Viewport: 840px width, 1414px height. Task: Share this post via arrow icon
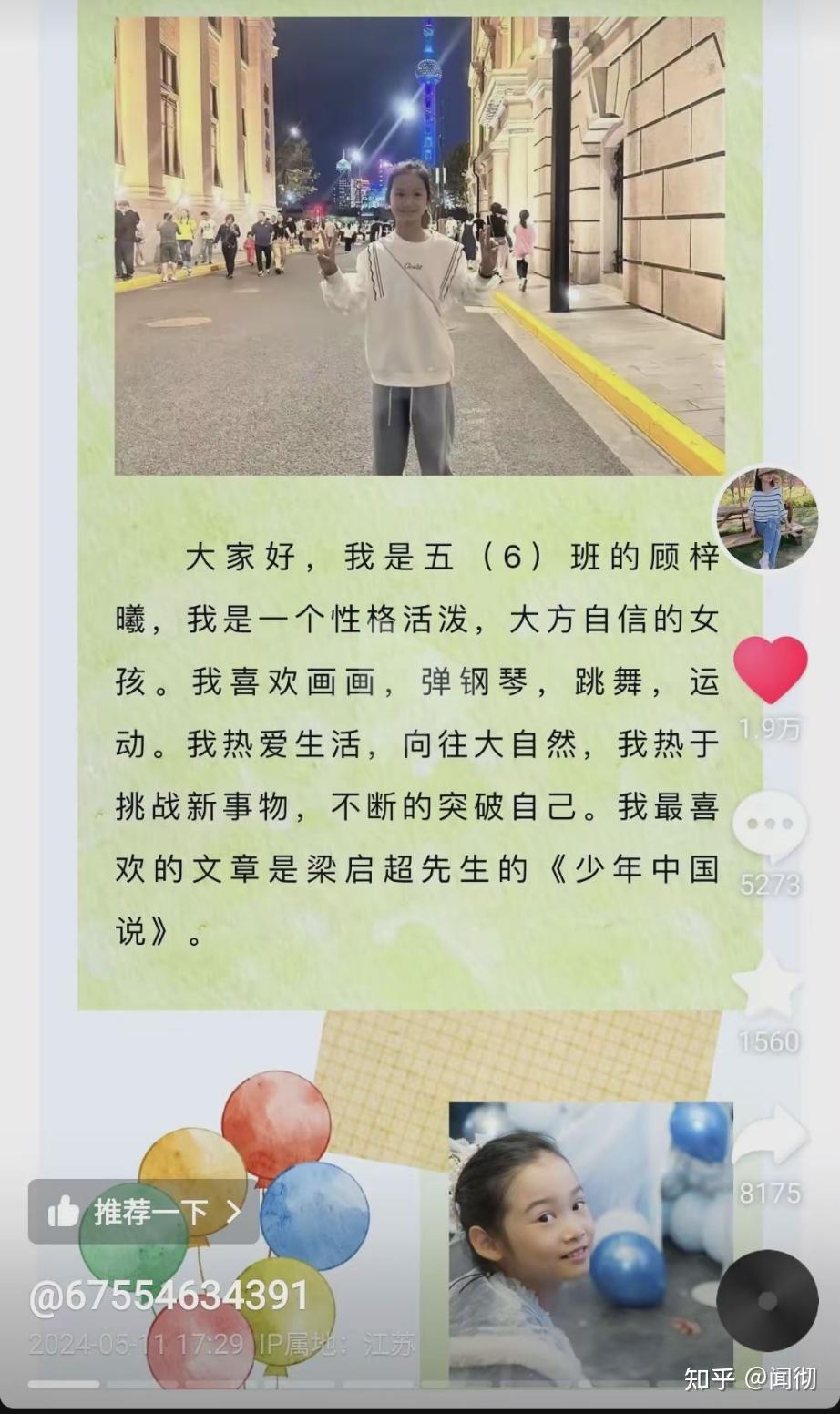pos(770,1136)
